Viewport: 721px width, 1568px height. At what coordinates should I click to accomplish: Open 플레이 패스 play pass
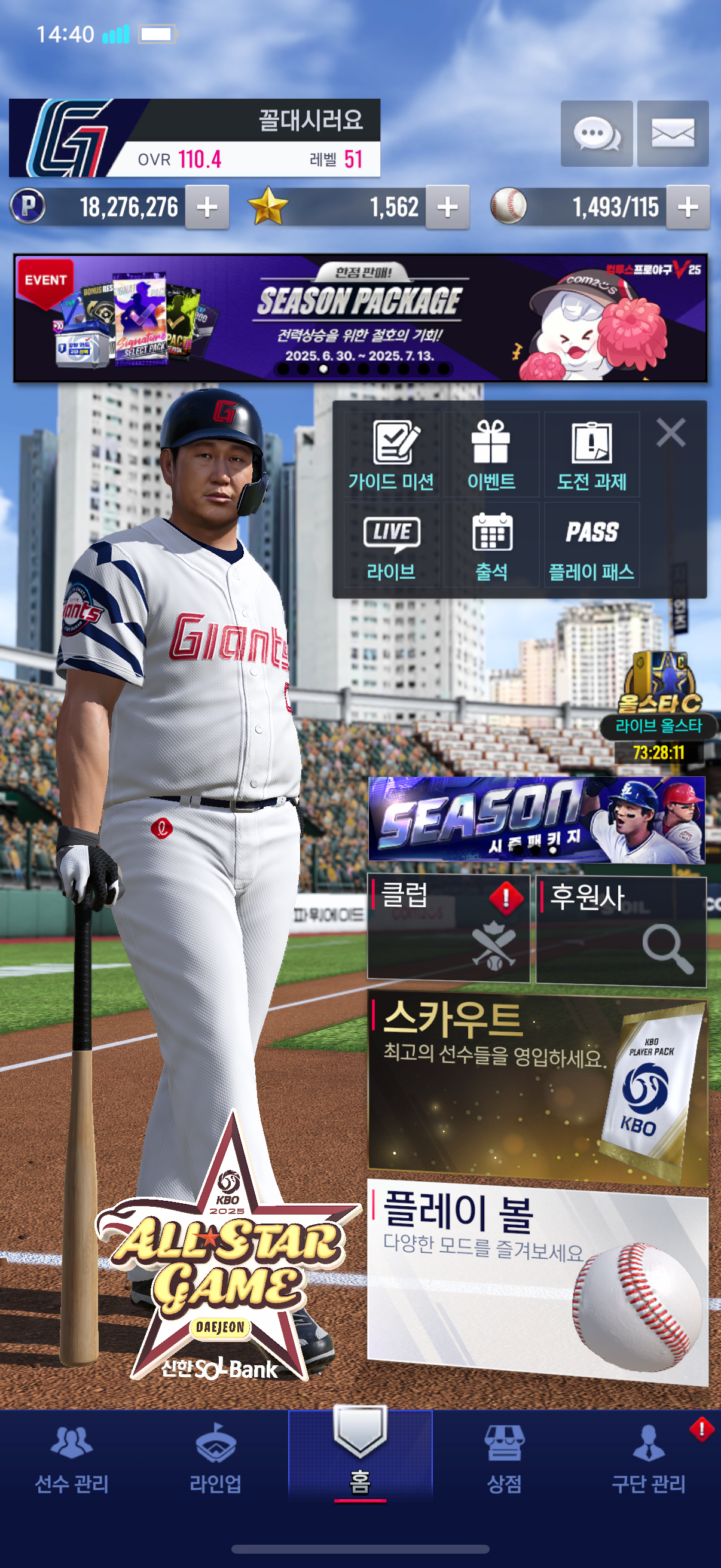pos(591,545)
